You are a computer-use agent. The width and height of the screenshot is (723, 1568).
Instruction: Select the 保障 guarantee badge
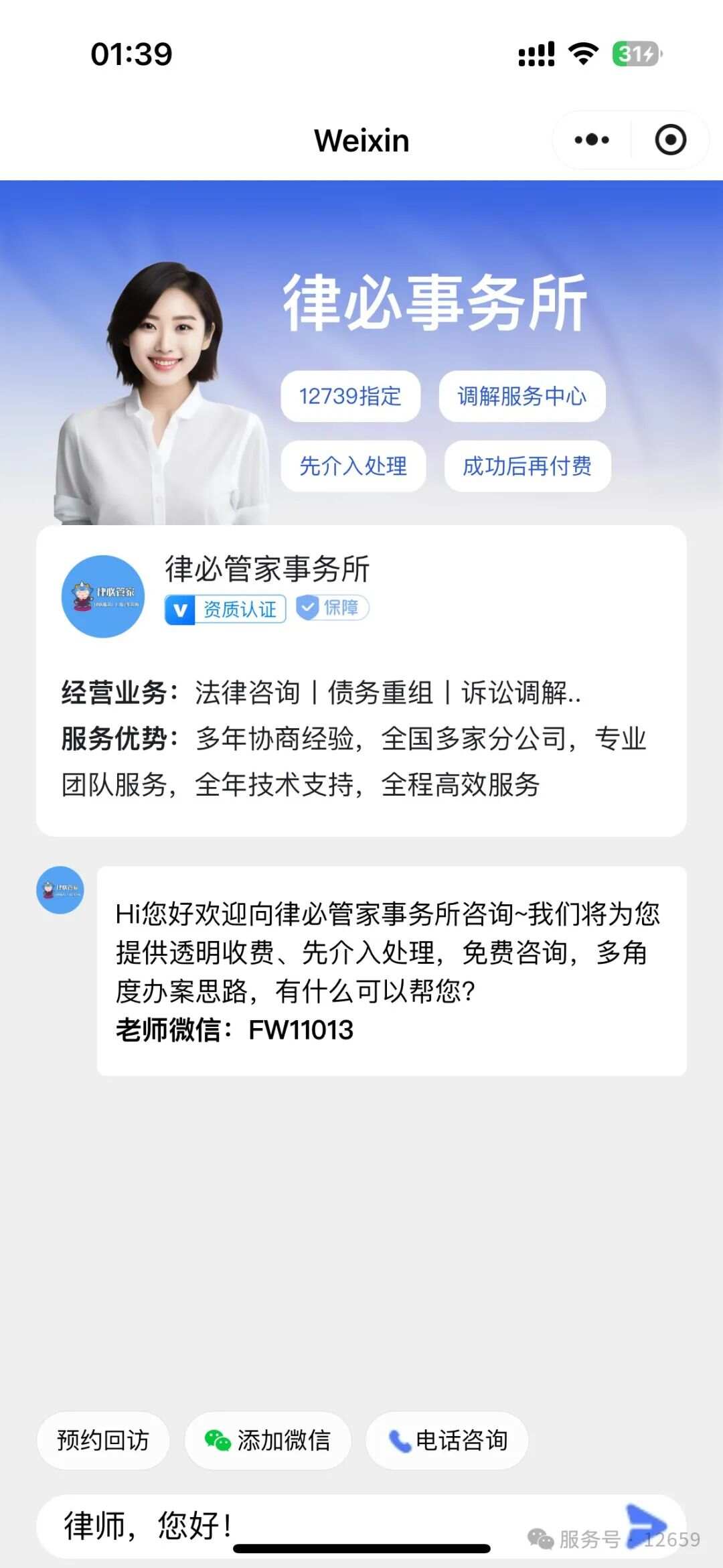(x=332, y=608)
